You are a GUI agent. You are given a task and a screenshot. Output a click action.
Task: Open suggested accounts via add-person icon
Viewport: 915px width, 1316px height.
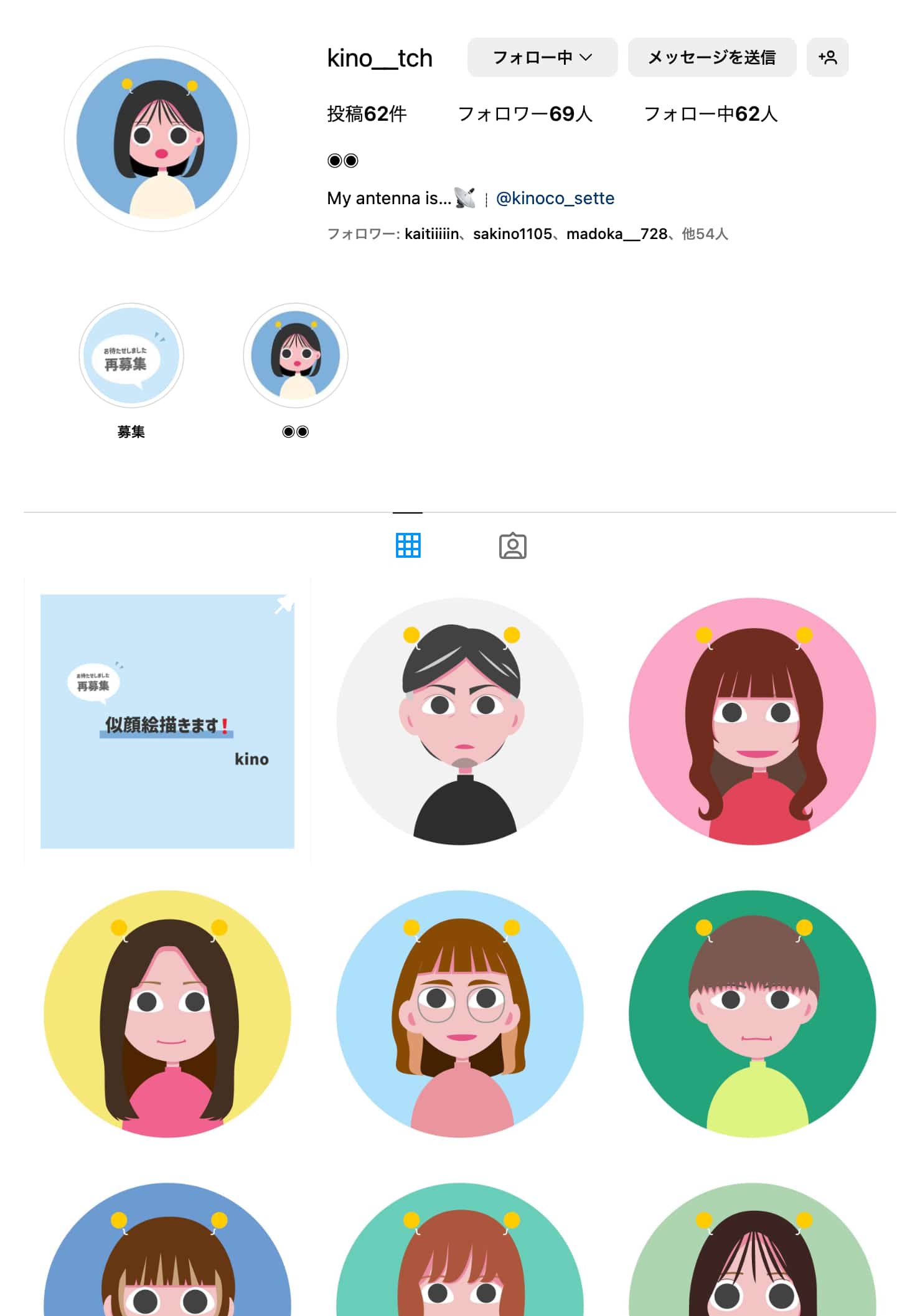pyautogui.click(x=827, y=57)
